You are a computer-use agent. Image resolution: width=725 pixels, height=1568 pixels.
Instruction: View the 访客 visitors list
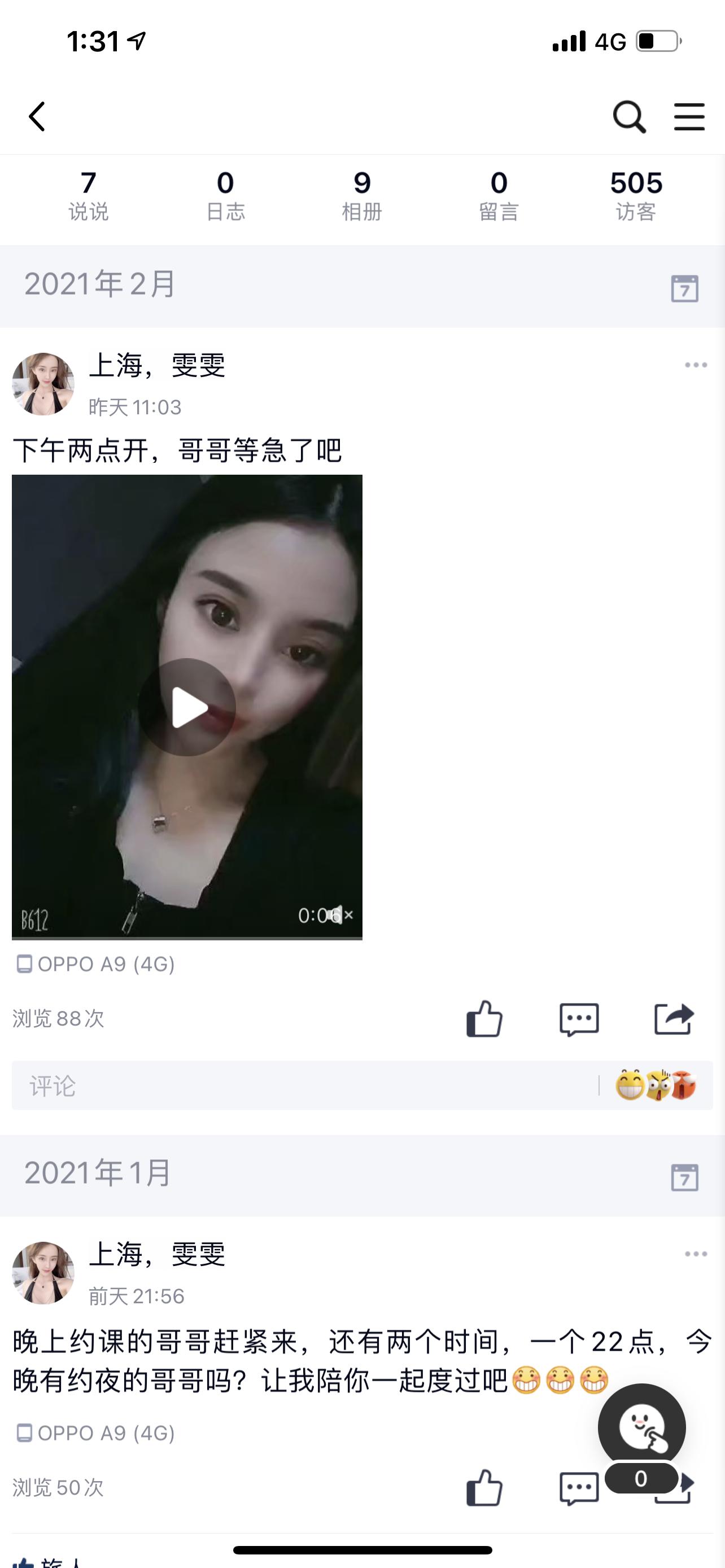636,196
